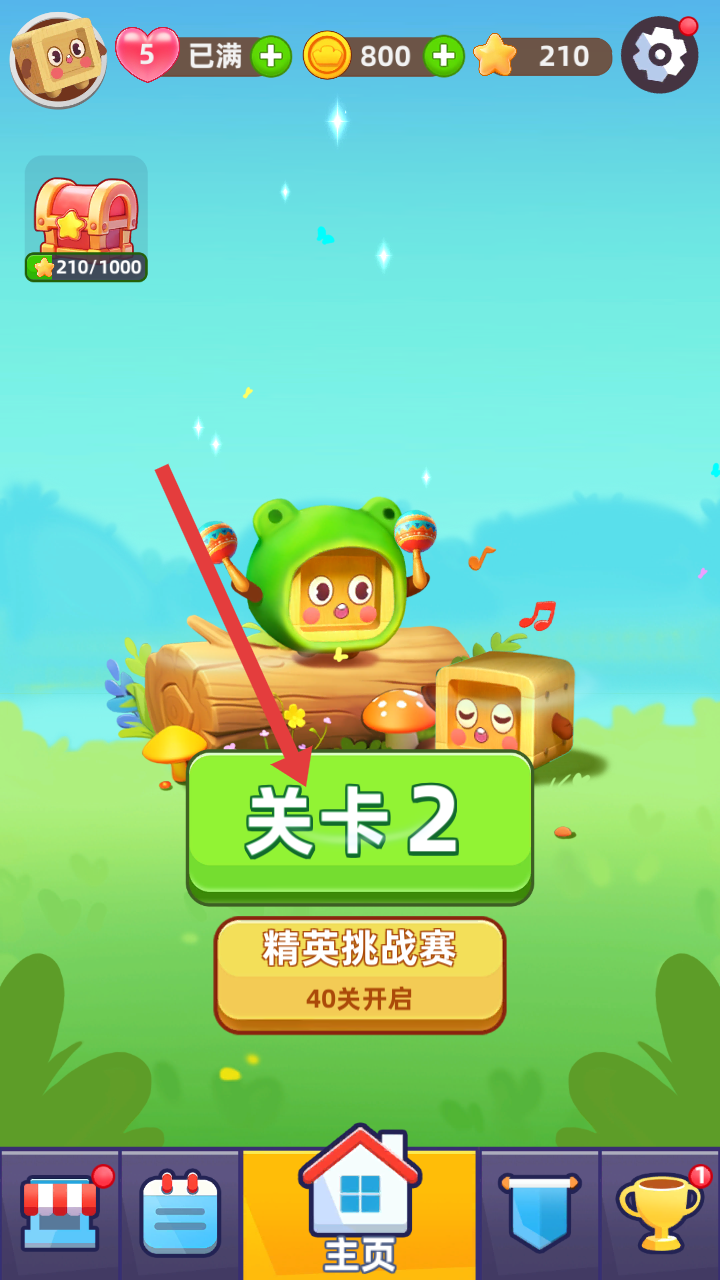Open the calendar tasks tab
This screenshot has width=720, height=1280.
[x=180, y=1213]
